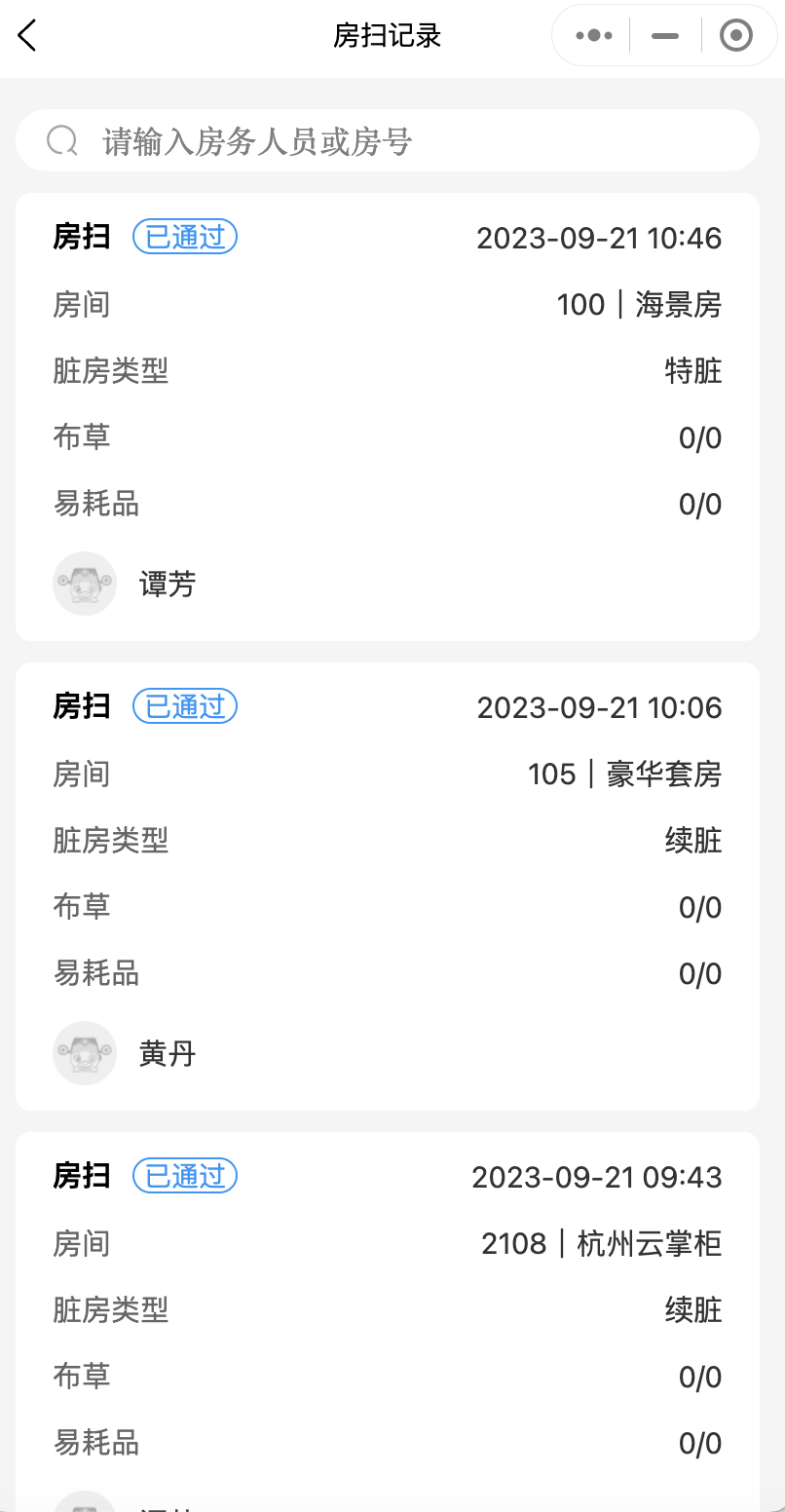Open the cleaning record for room 105 豪华套房
The image size is (785, 1512).
pos(388,887)
